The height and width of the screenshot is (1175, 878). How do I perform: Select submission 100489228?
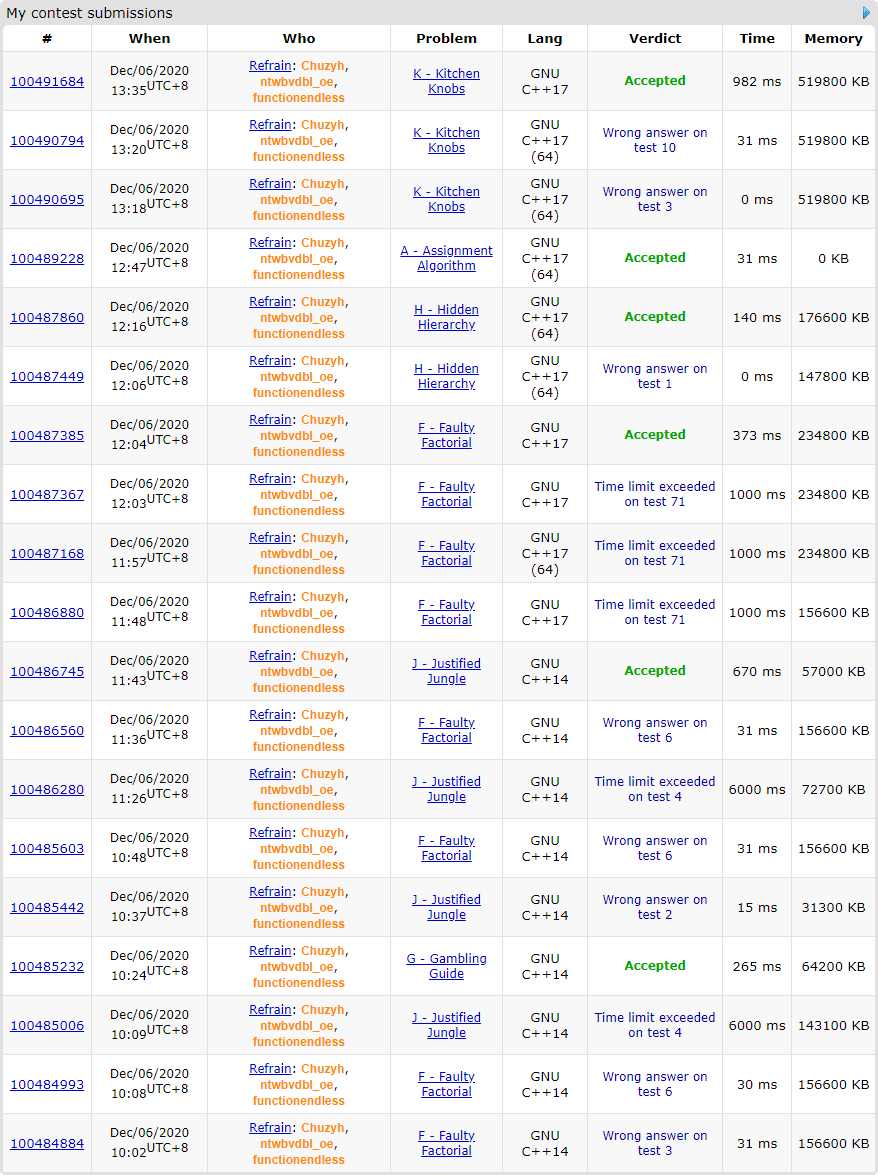click(x=47, y=258)
